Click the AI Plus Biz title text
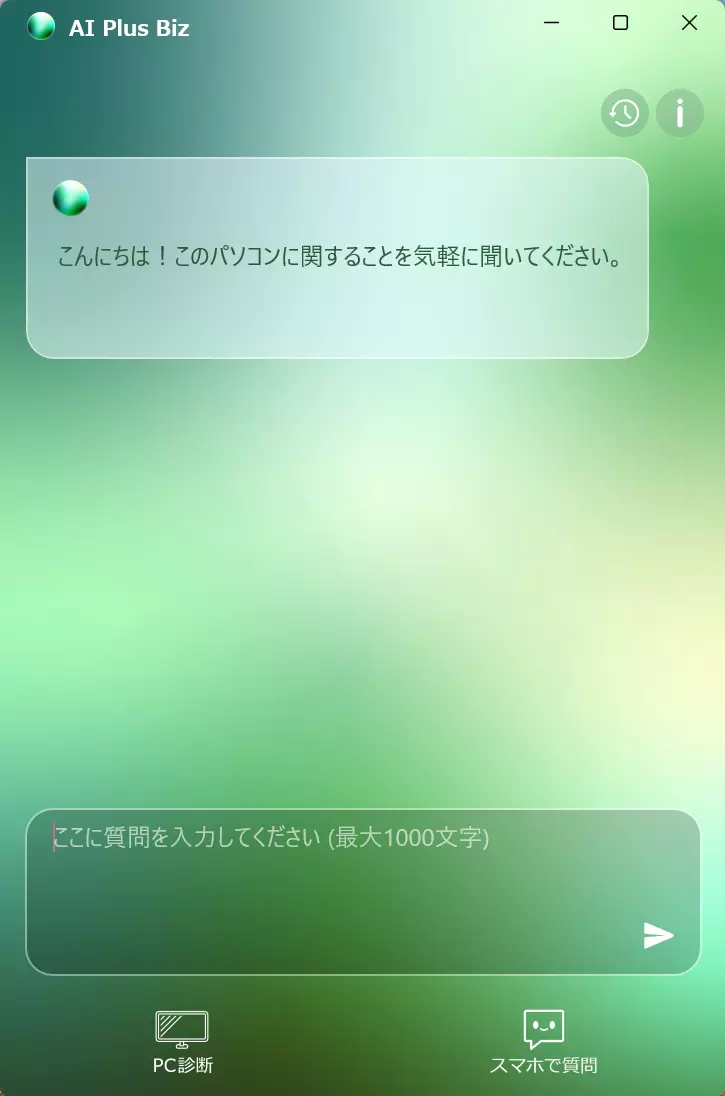The width and height of the screenshot is (725, 1096). pos(129,27)
